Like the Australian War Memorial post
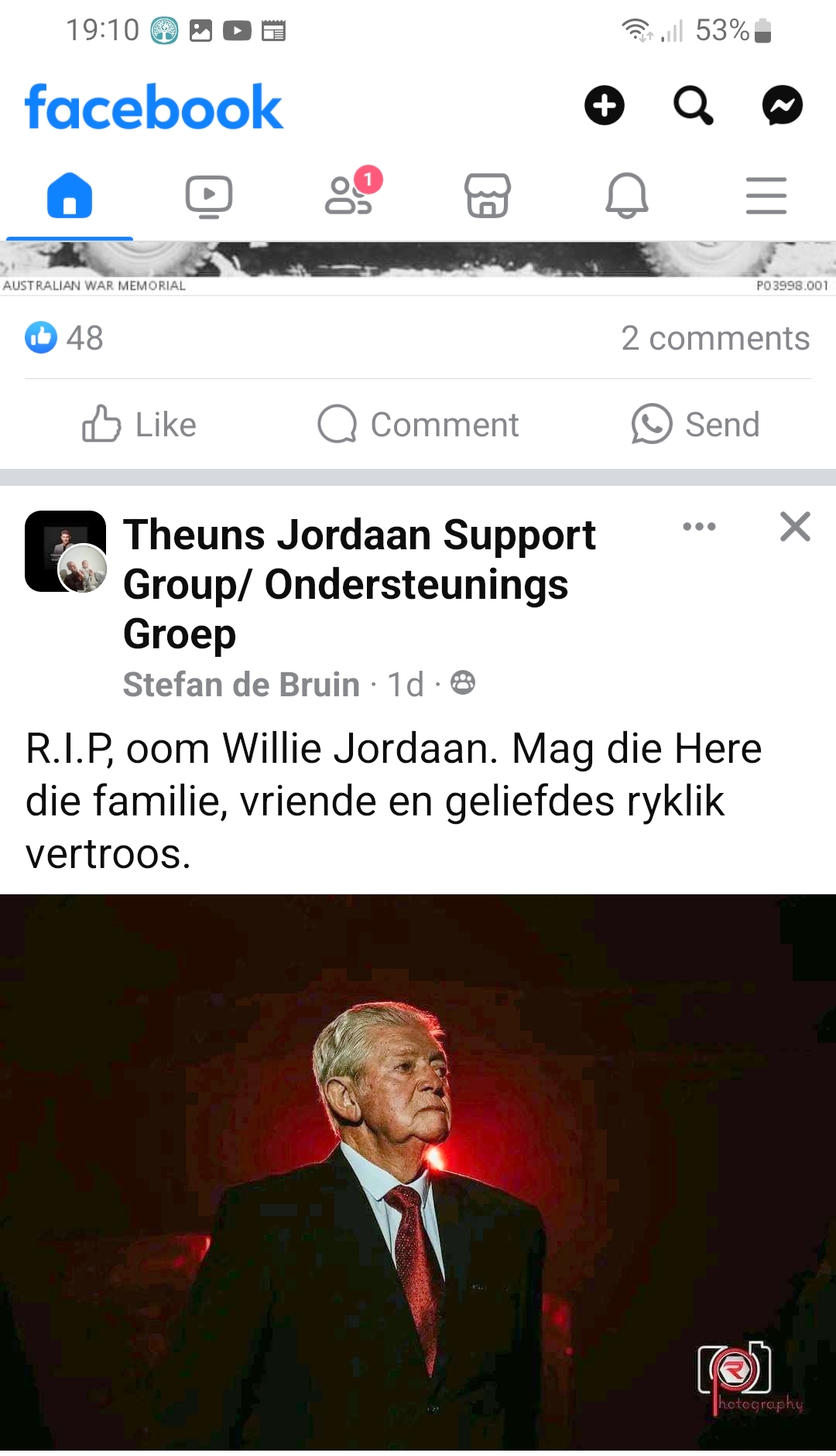This screenshot has height=1456, width=836. click(x=139, y=424)
